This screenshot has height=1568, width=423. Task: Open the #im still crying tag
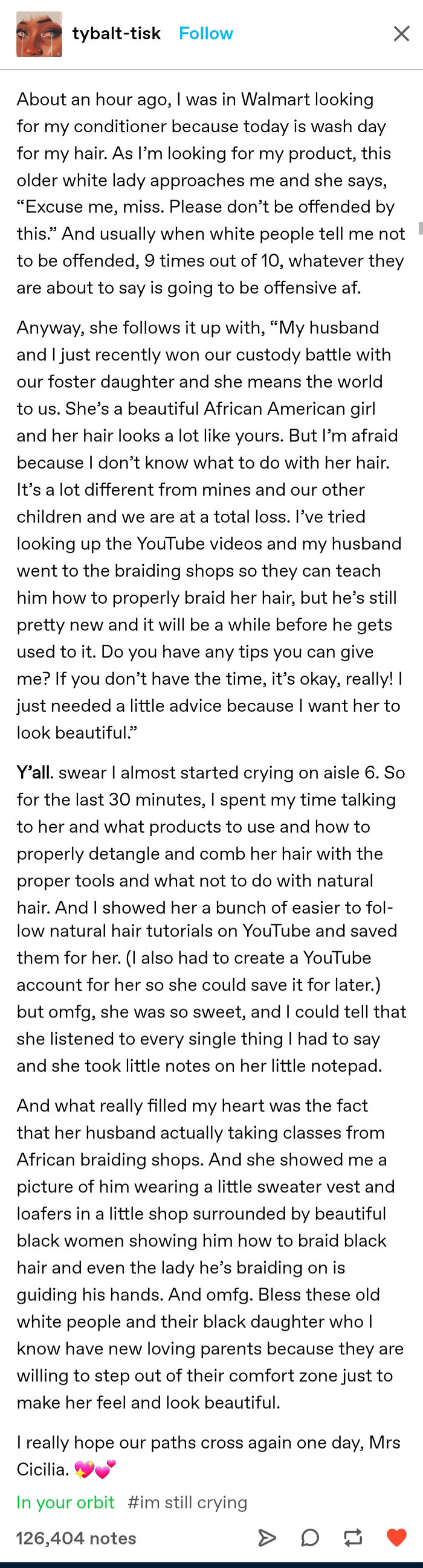pyautogui.click(x=187, y=1502)
